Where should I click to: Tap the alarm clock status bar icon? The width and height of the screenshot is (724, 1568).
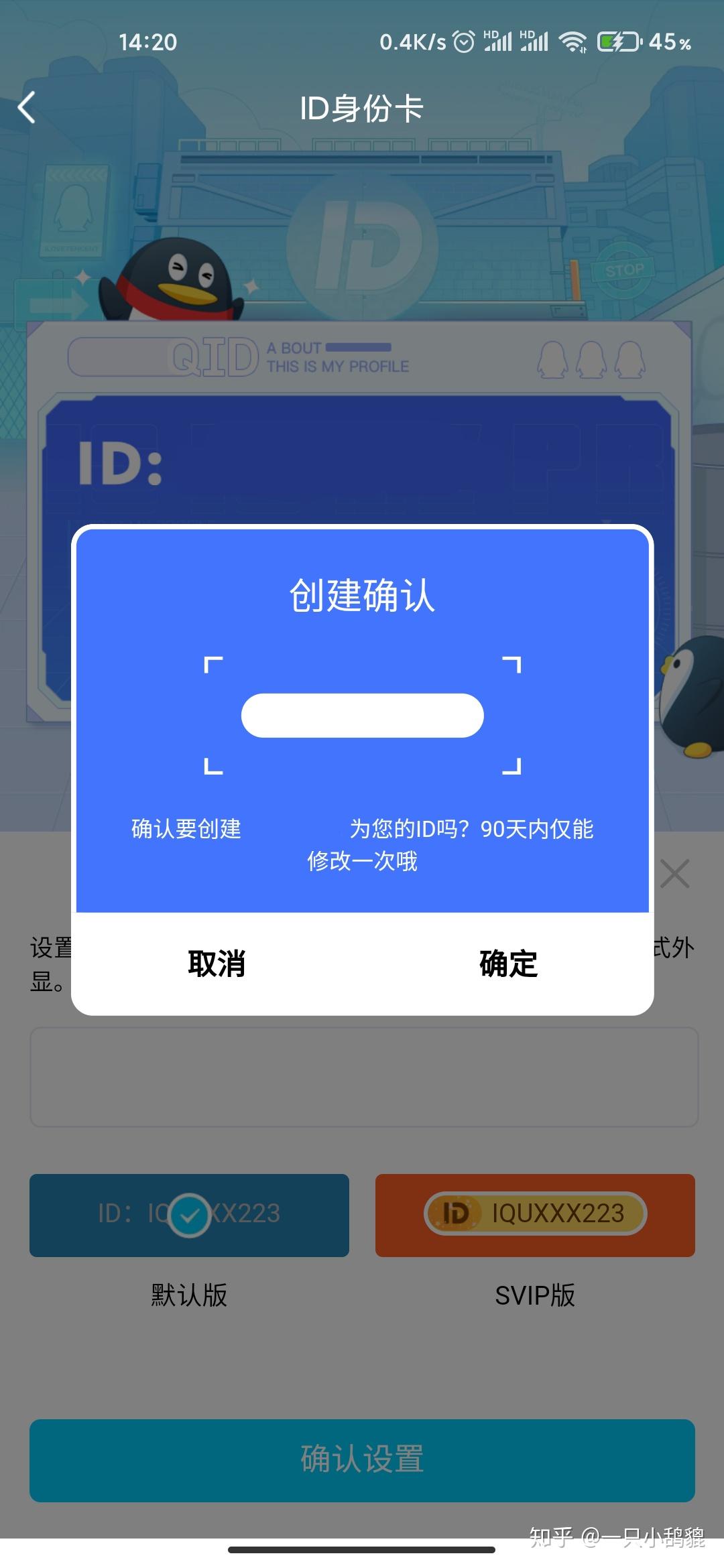tap(463, 42)
